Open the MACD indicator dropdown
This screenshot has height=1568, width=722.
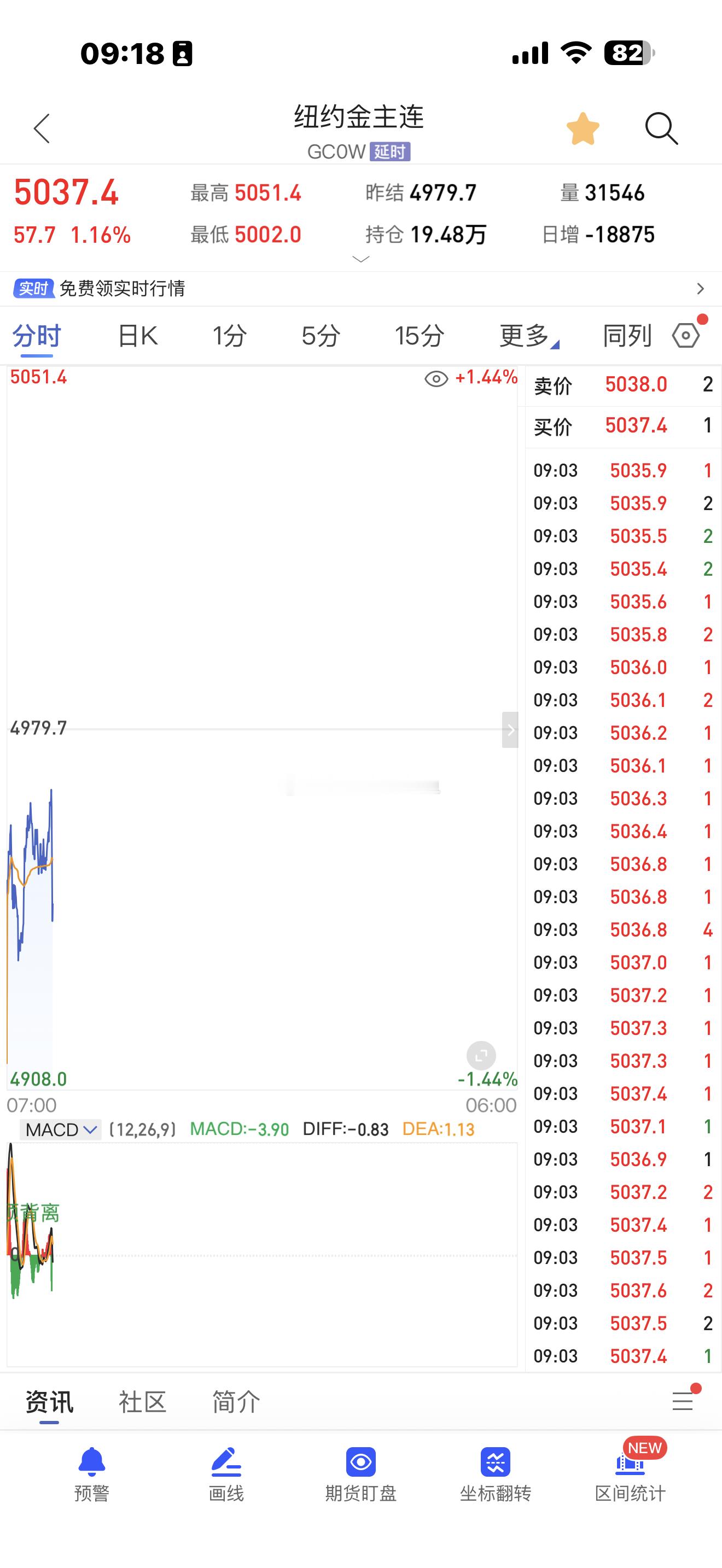[61, 1130]
